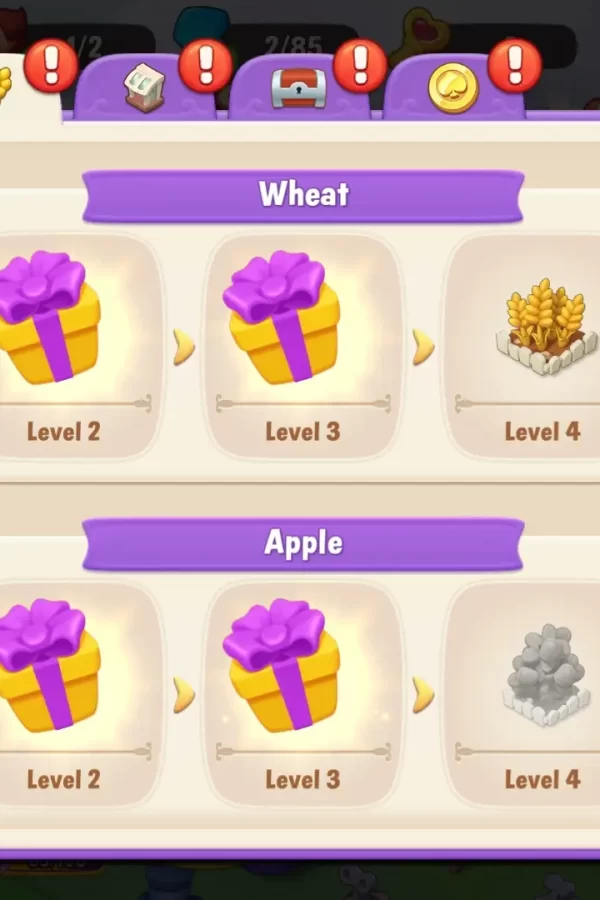
Task: Claim the Wheat Level 3 gift box
Action: click(284, 320)
